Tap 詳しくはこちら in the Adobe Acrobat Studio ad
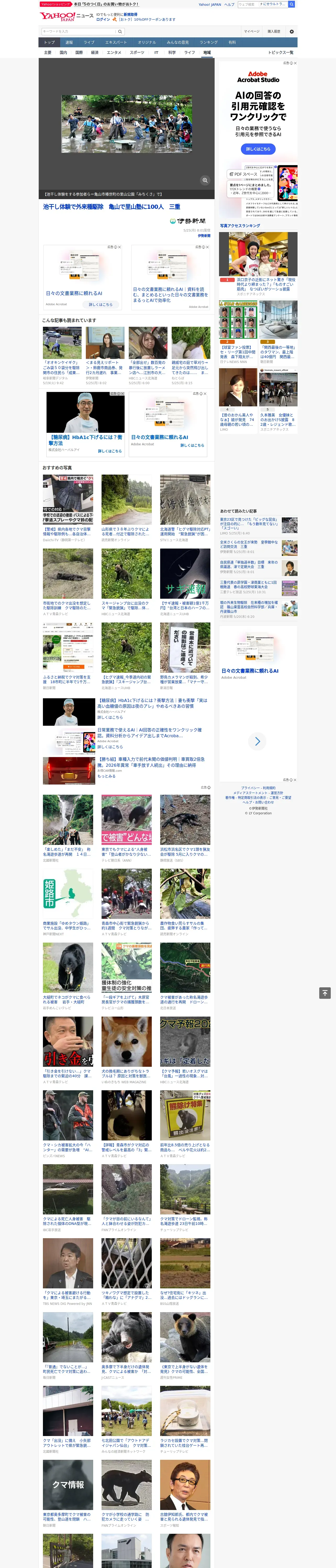Screen dimensions: 336x1568 point(258,149)
